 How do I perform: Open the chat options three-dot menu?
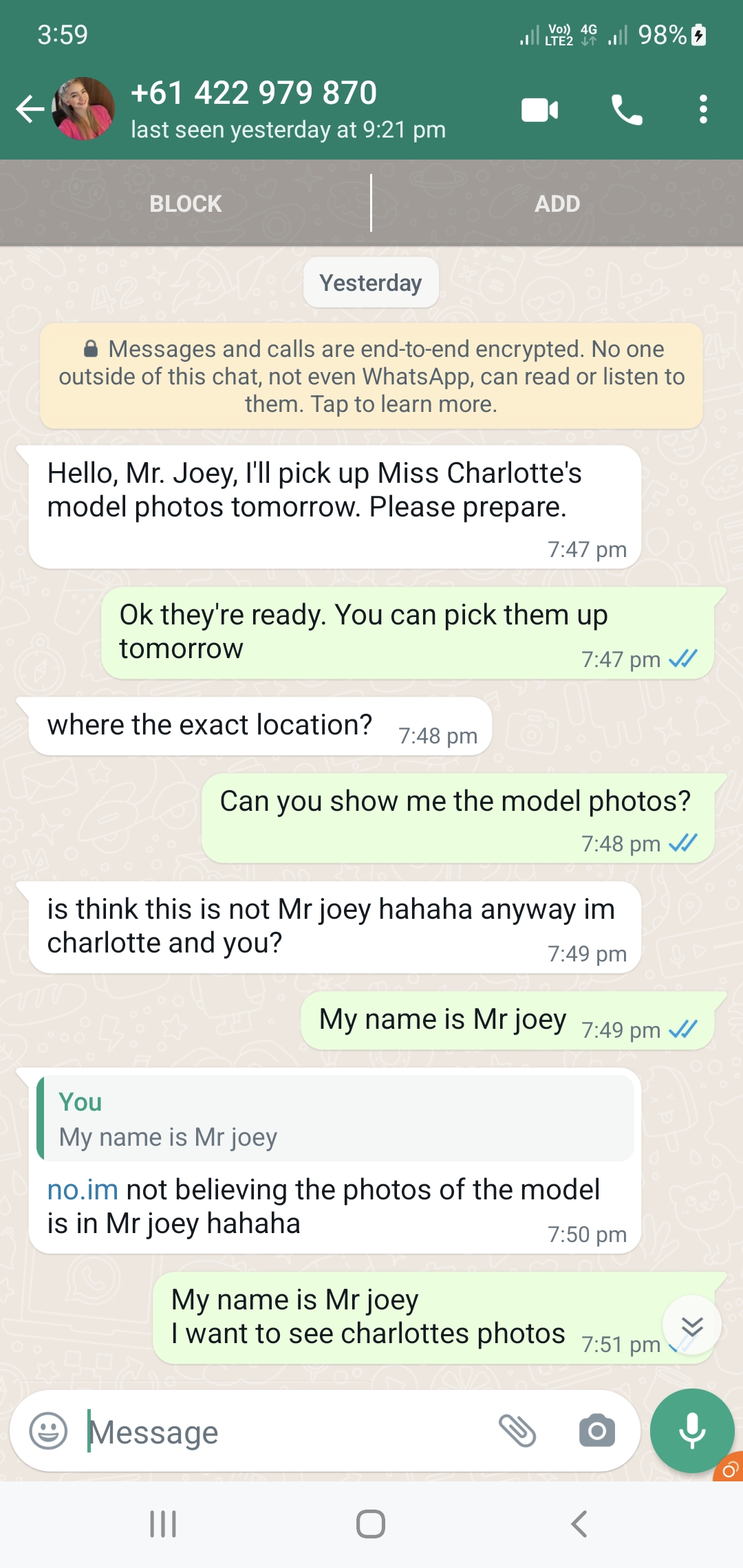(703, 110)
